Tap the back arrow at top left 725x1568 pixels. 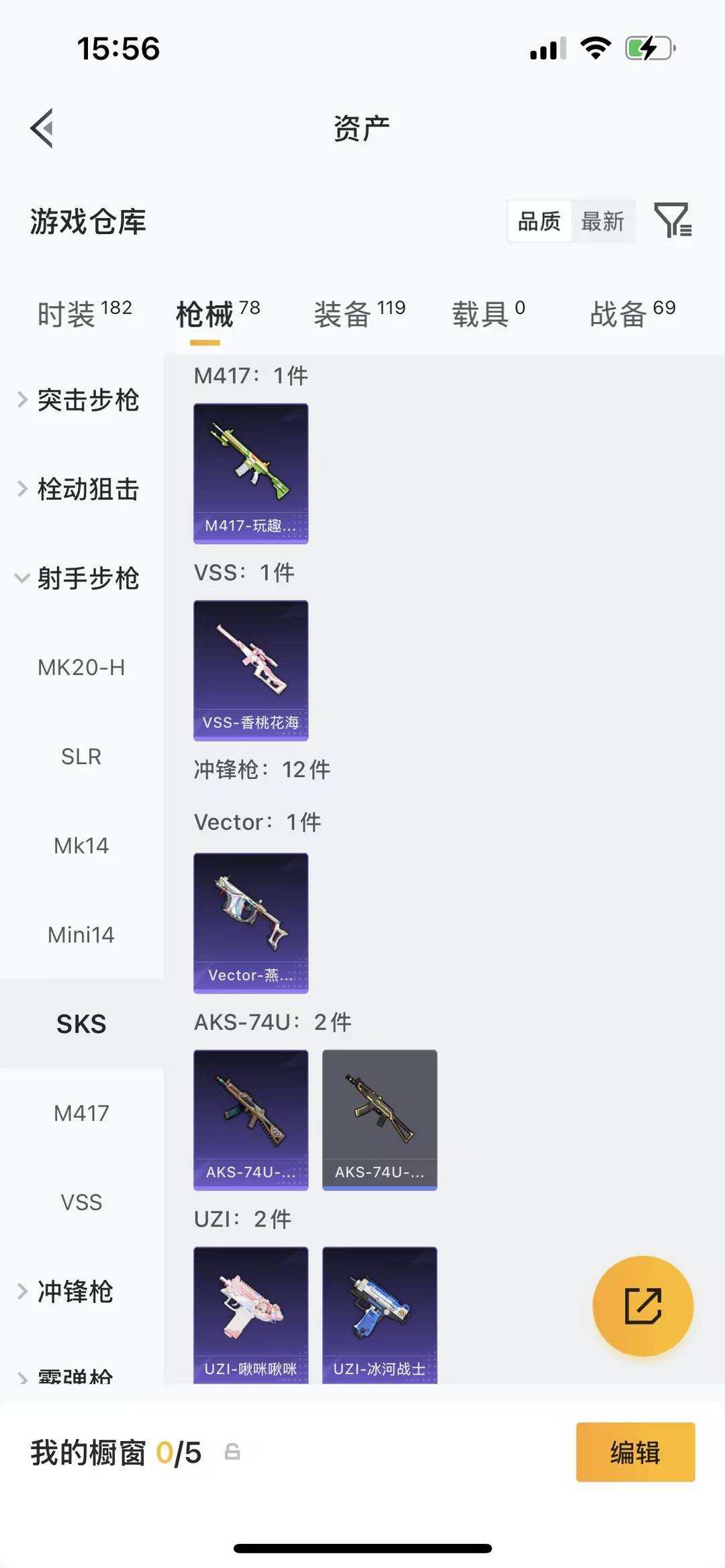pyautogui.click(x=42, y=127)
